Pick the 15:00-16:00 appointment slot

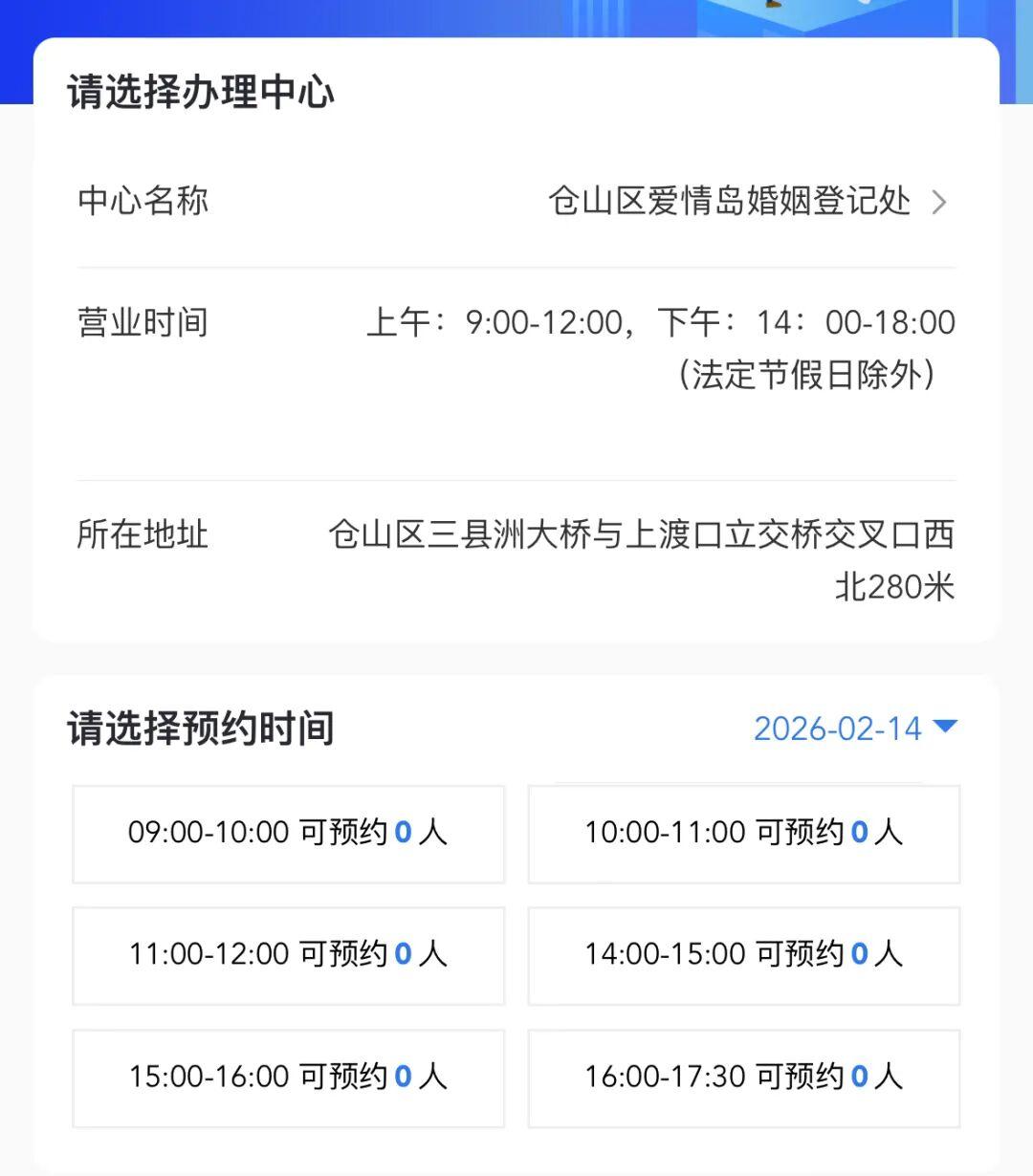tap(287, 1078)
